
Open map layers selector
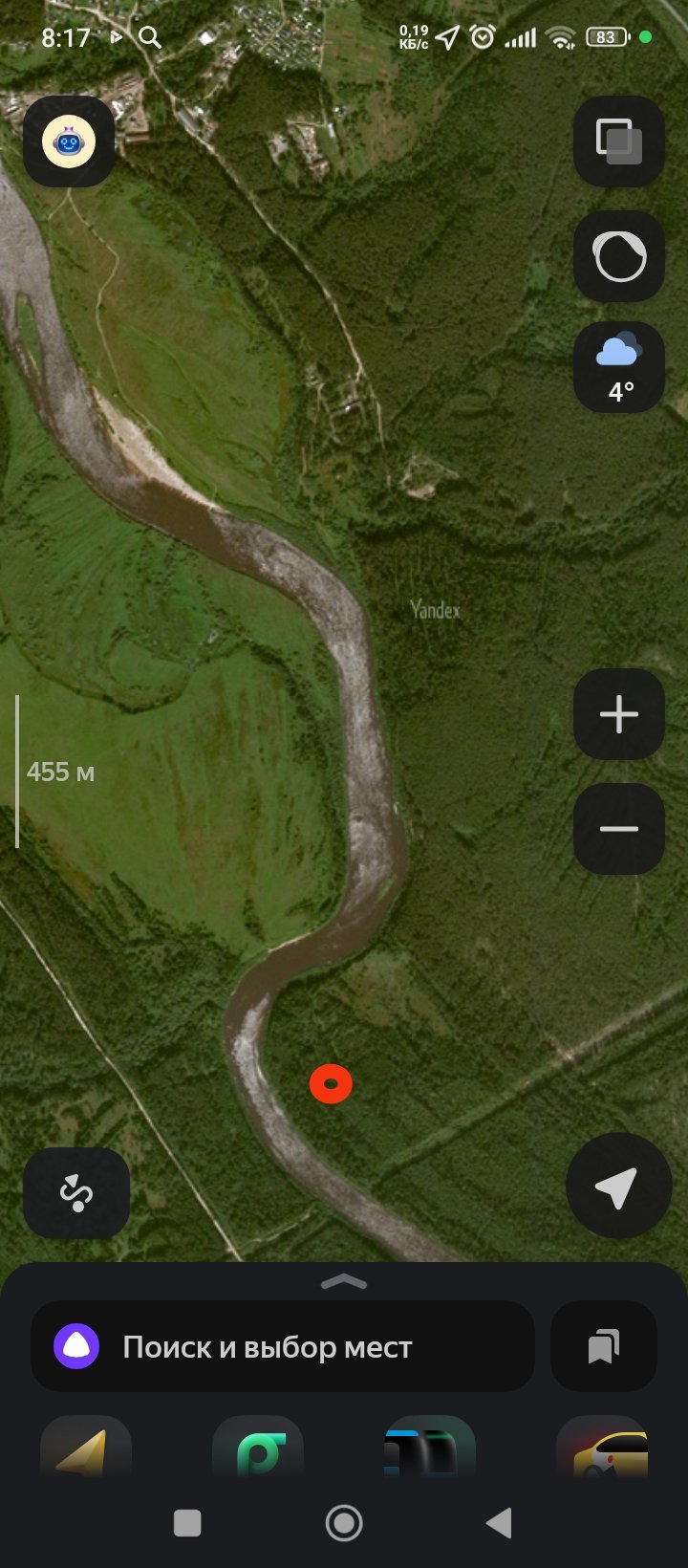tap(618, 142)
